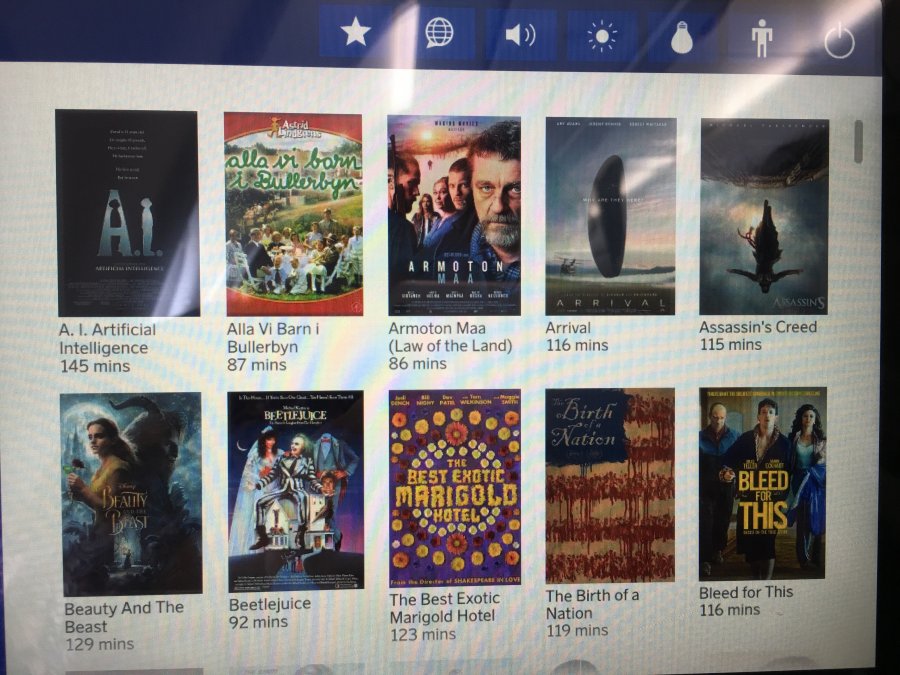Select Alla Vi Barn i Bullerbyn
This screenshot has height=675, width=900.
(293, 214)
